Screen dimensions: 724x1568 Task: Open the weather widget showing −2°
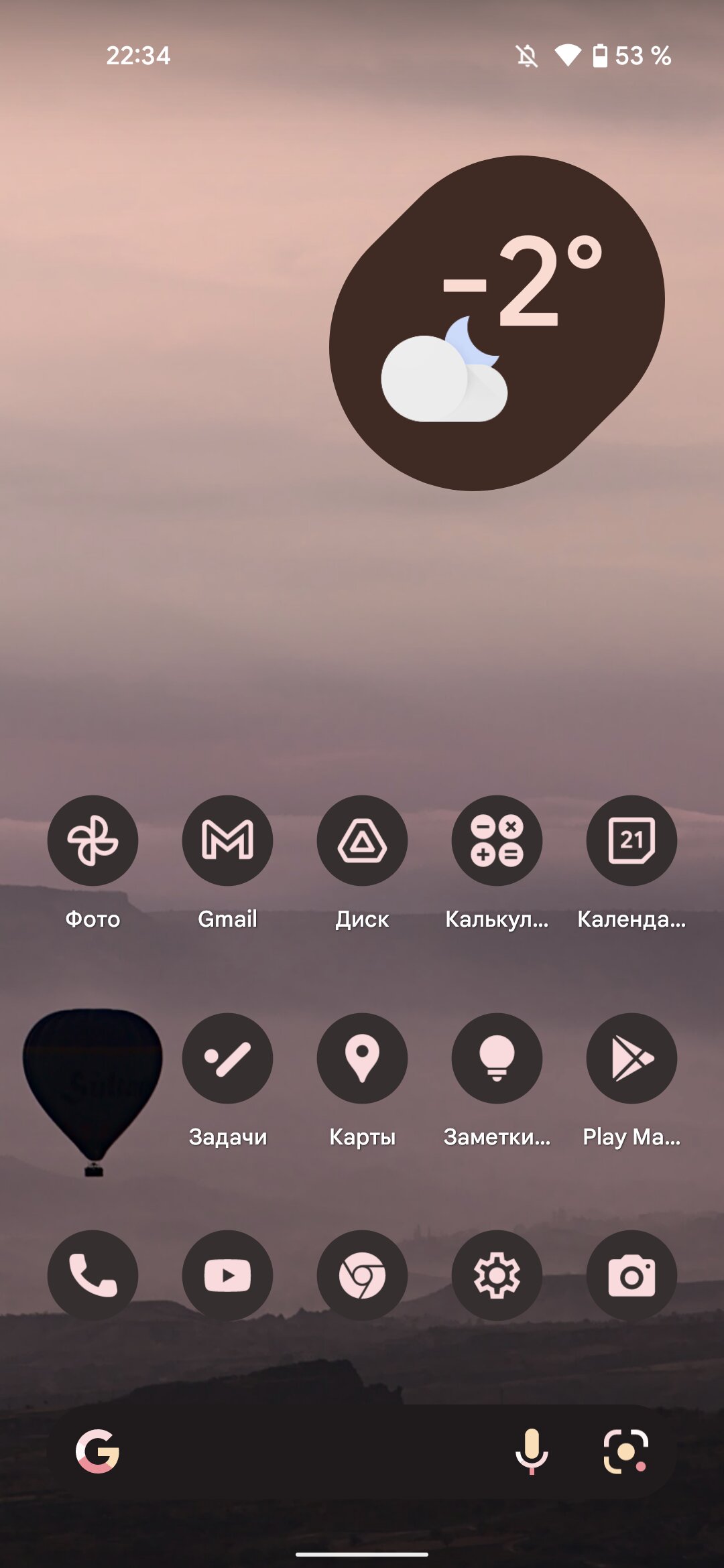click(x=497, y=323)
